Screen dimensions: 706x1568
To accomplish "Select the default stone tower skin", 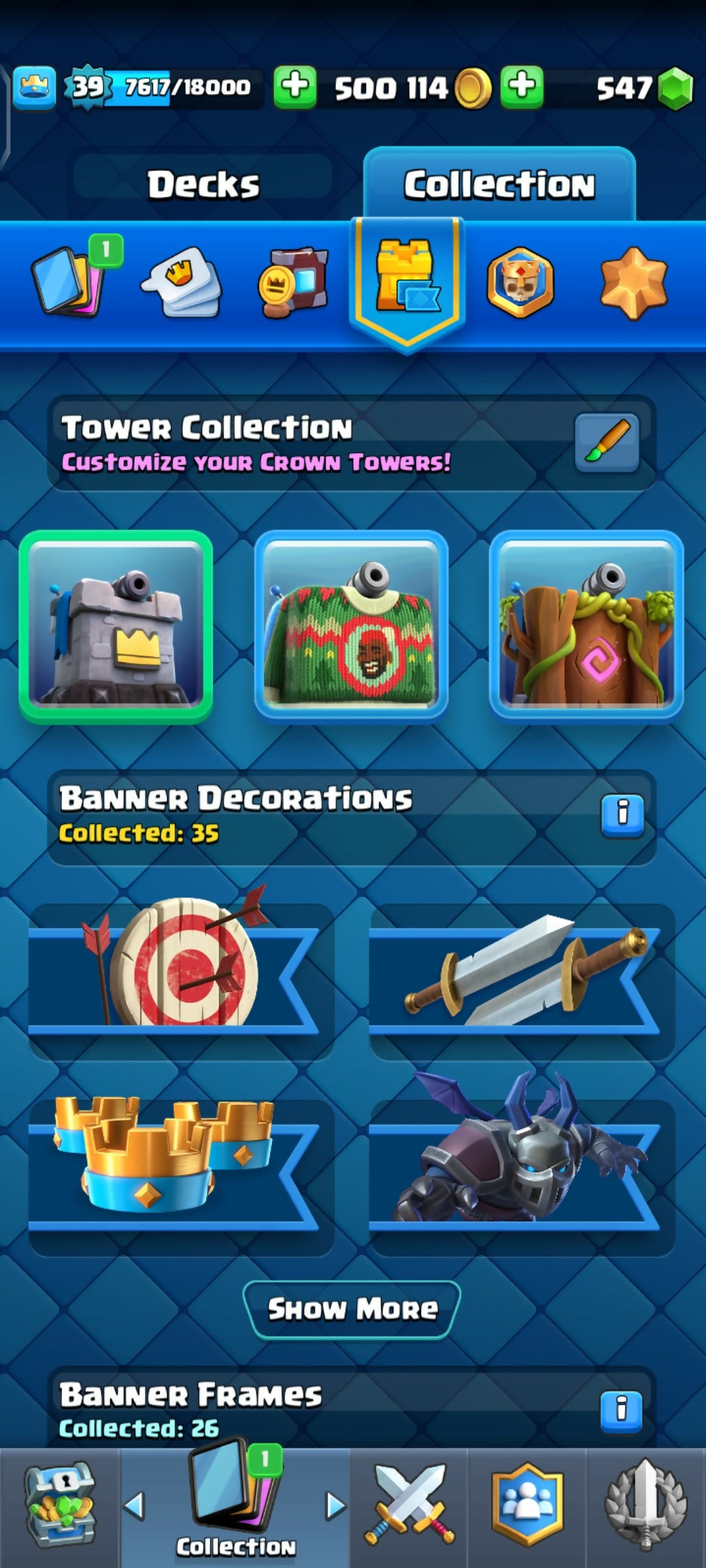I will click(116, 627).
